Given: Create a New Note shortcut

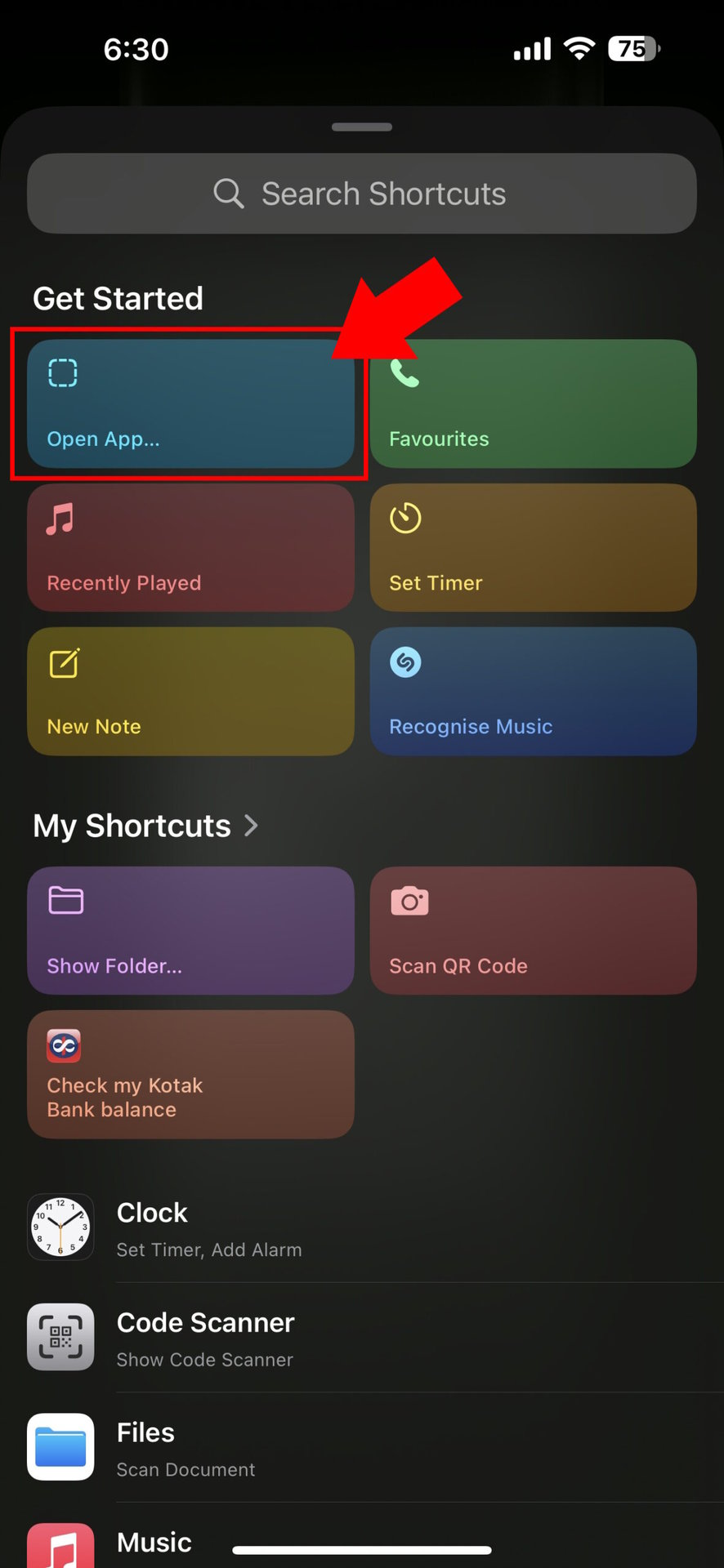Looking at the screenshot, I should tap(190, 691).
